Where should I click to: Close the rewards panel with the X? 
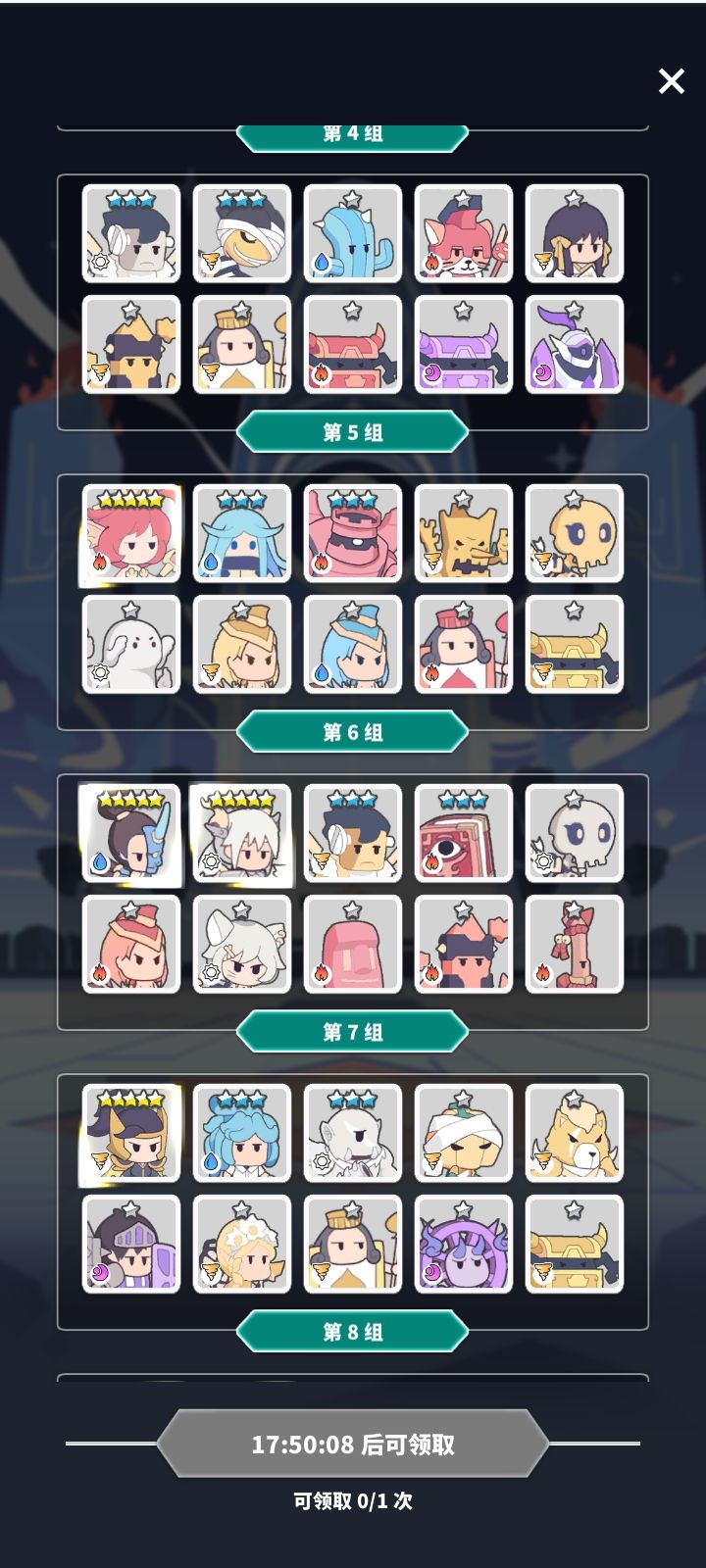tap(671, 81)
